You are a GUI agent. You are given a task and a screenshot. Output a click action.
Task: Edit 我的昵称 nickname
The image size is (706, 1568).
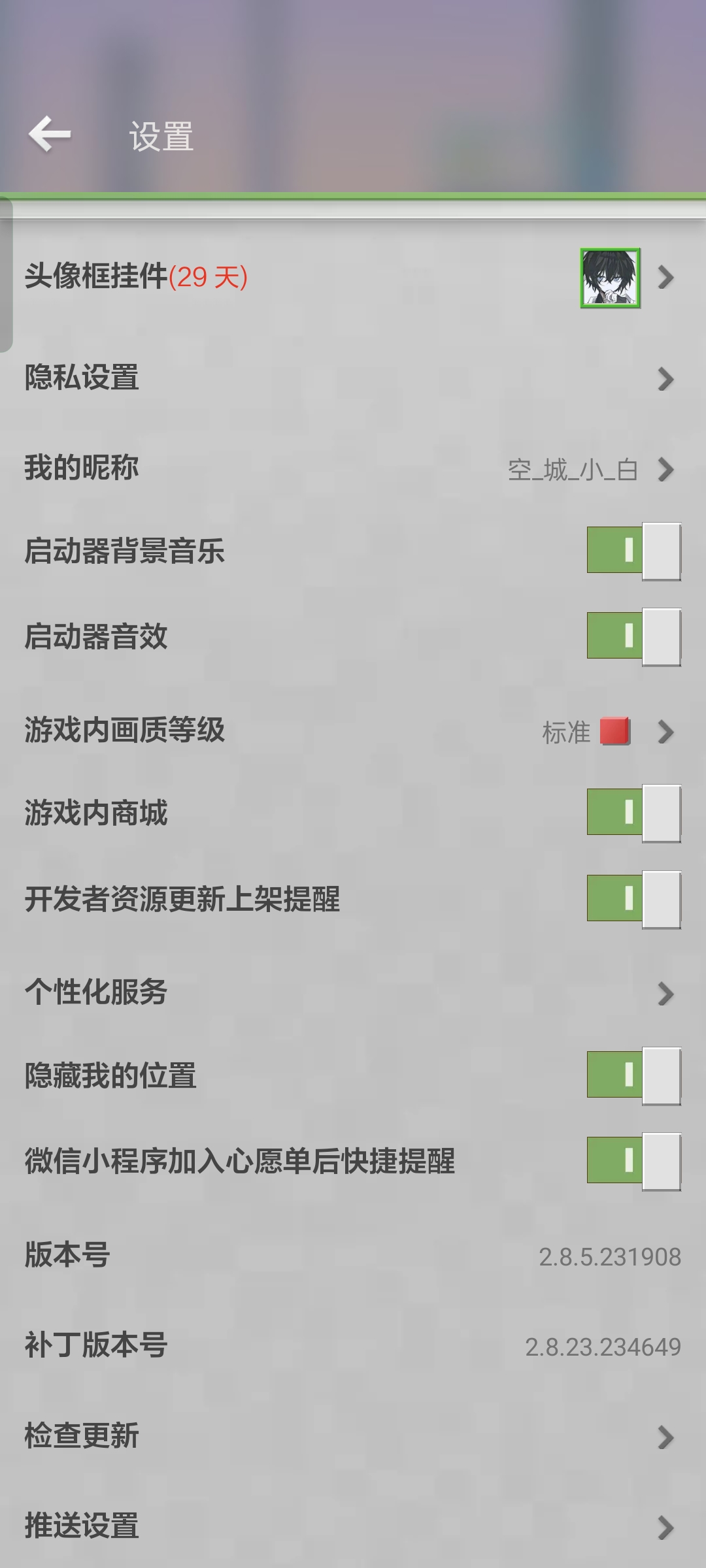click(x=353, y=469)
